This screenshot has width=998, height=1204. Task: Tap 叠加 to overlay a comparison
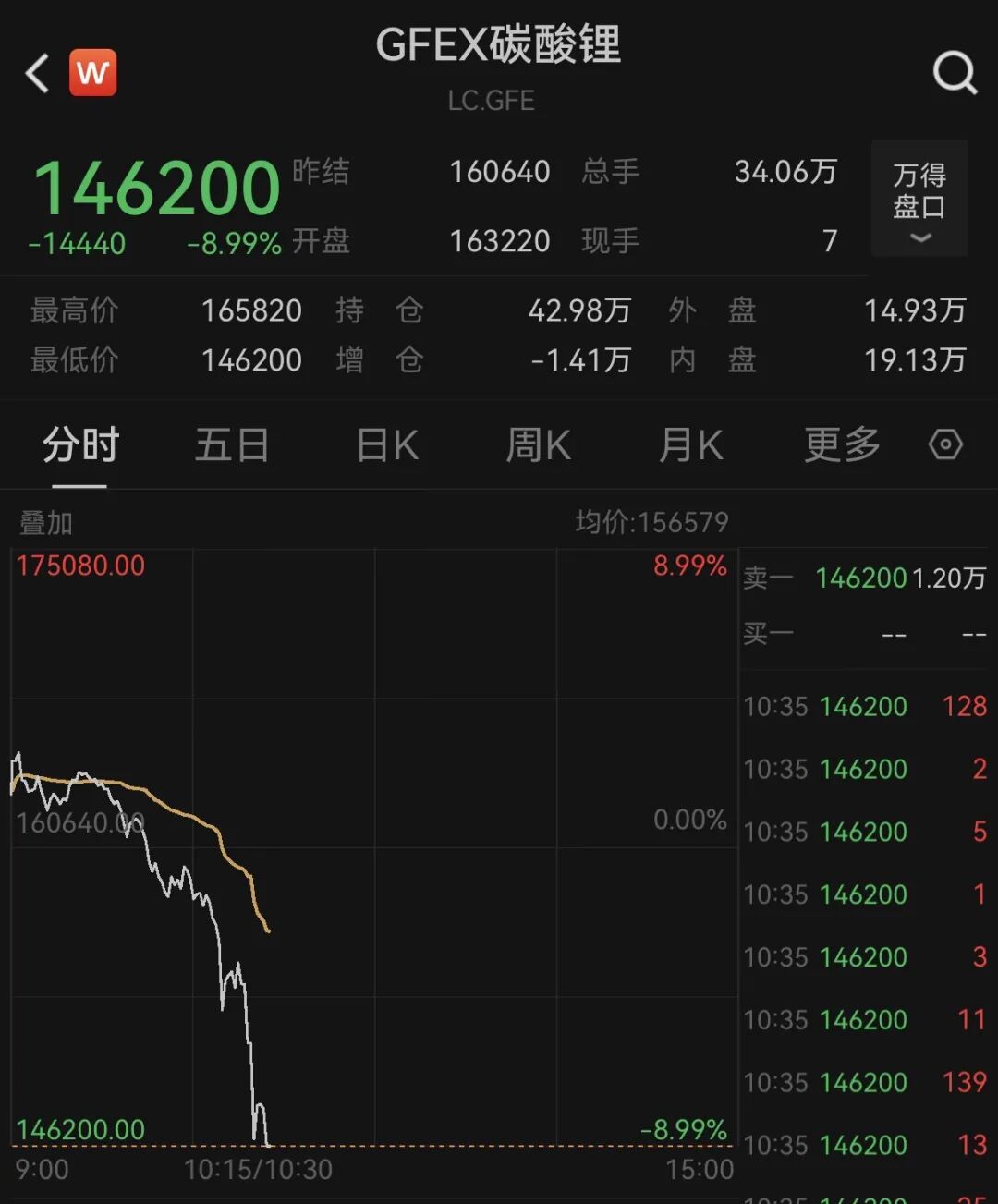(46, 523)
